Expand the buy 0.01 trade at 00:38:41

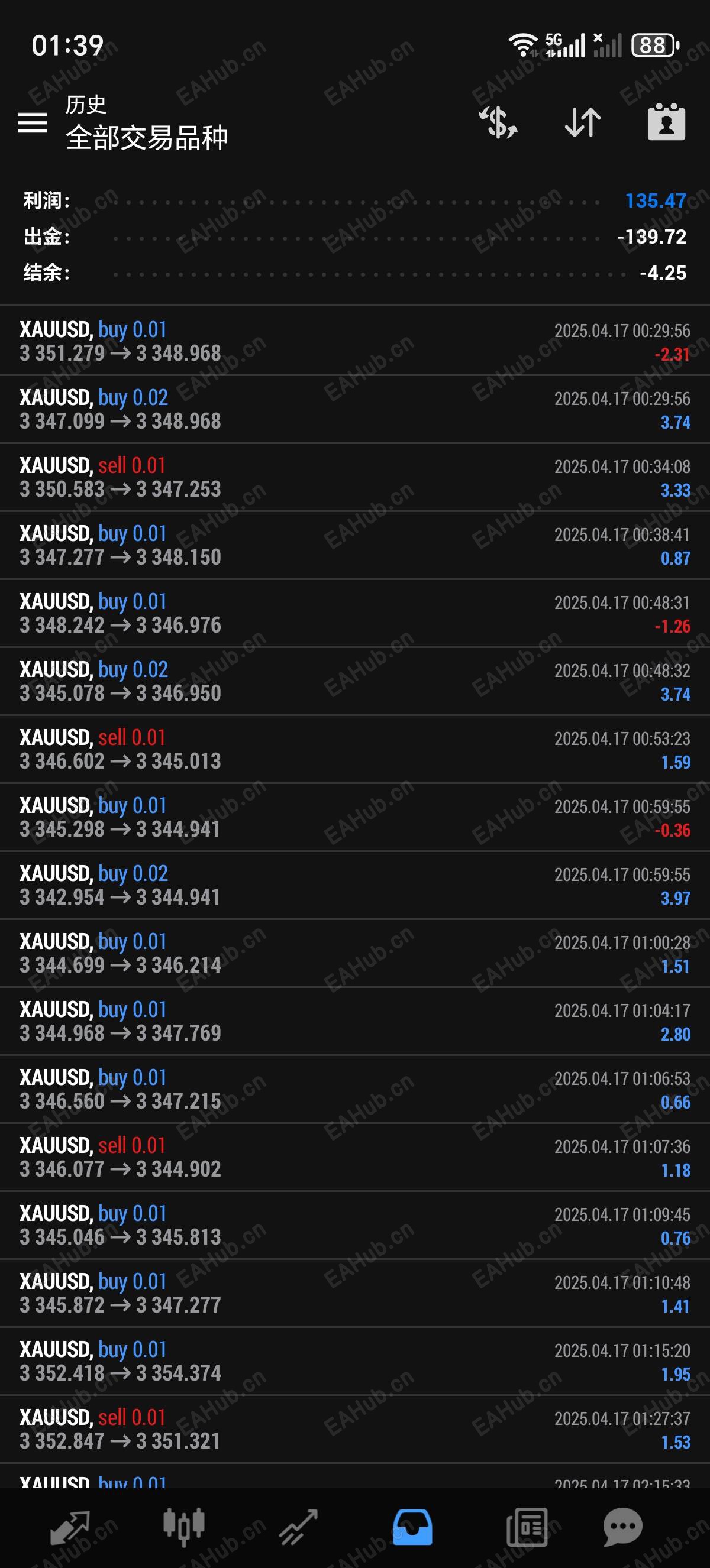355,545
